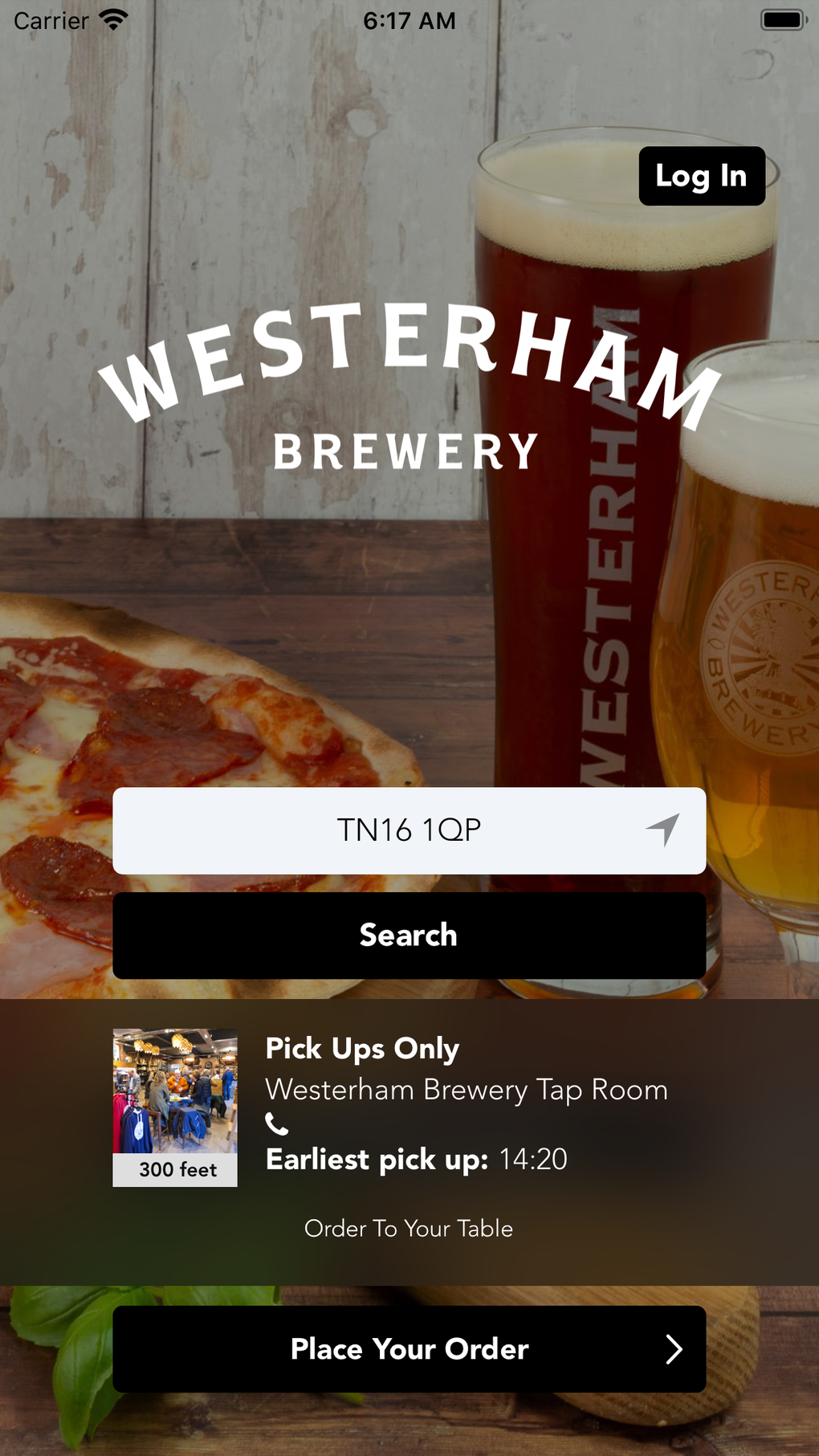
Task: Click the clock showing 6:17 AM
Action: tap(409, 21)
